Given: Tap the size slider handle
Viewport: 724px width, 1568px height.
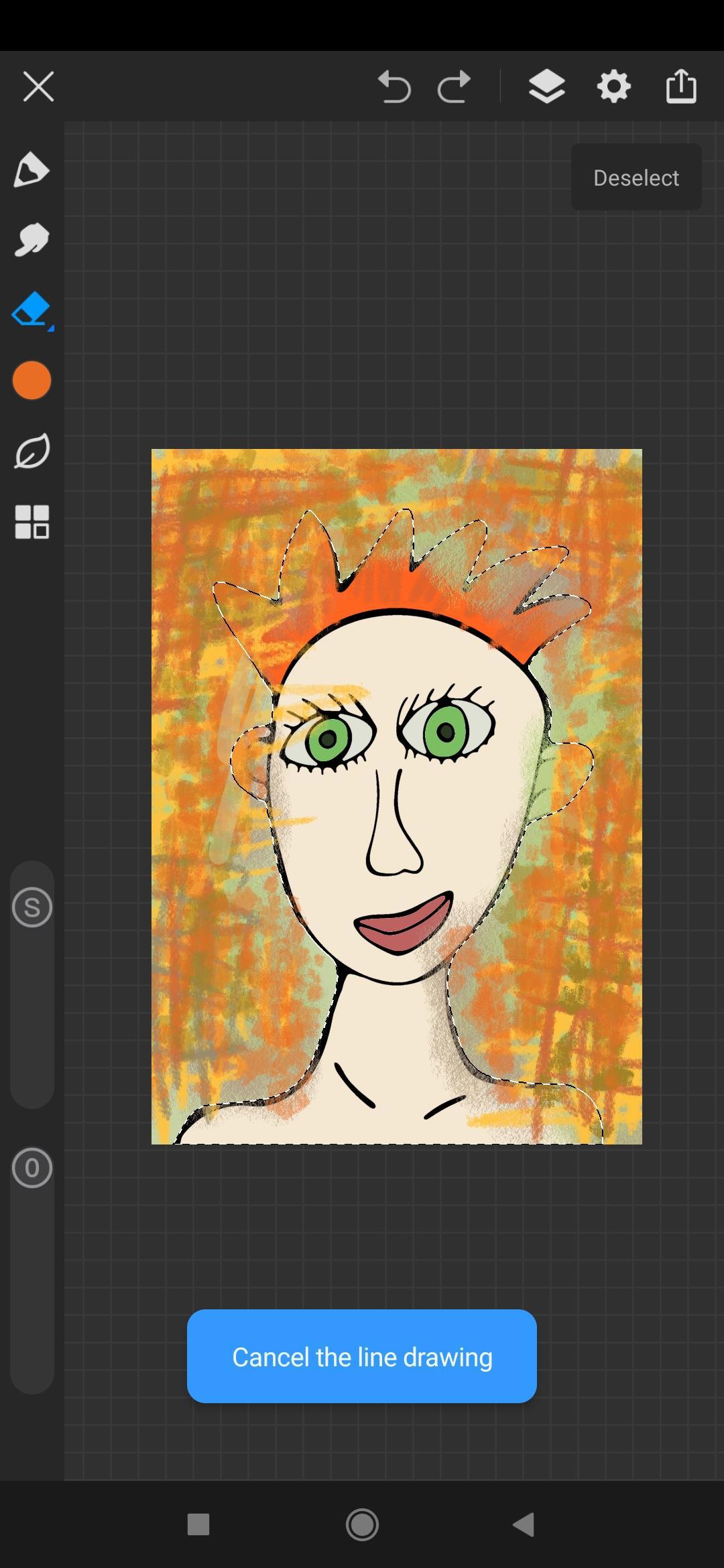Looking at the screenshot, I should 32,907.
